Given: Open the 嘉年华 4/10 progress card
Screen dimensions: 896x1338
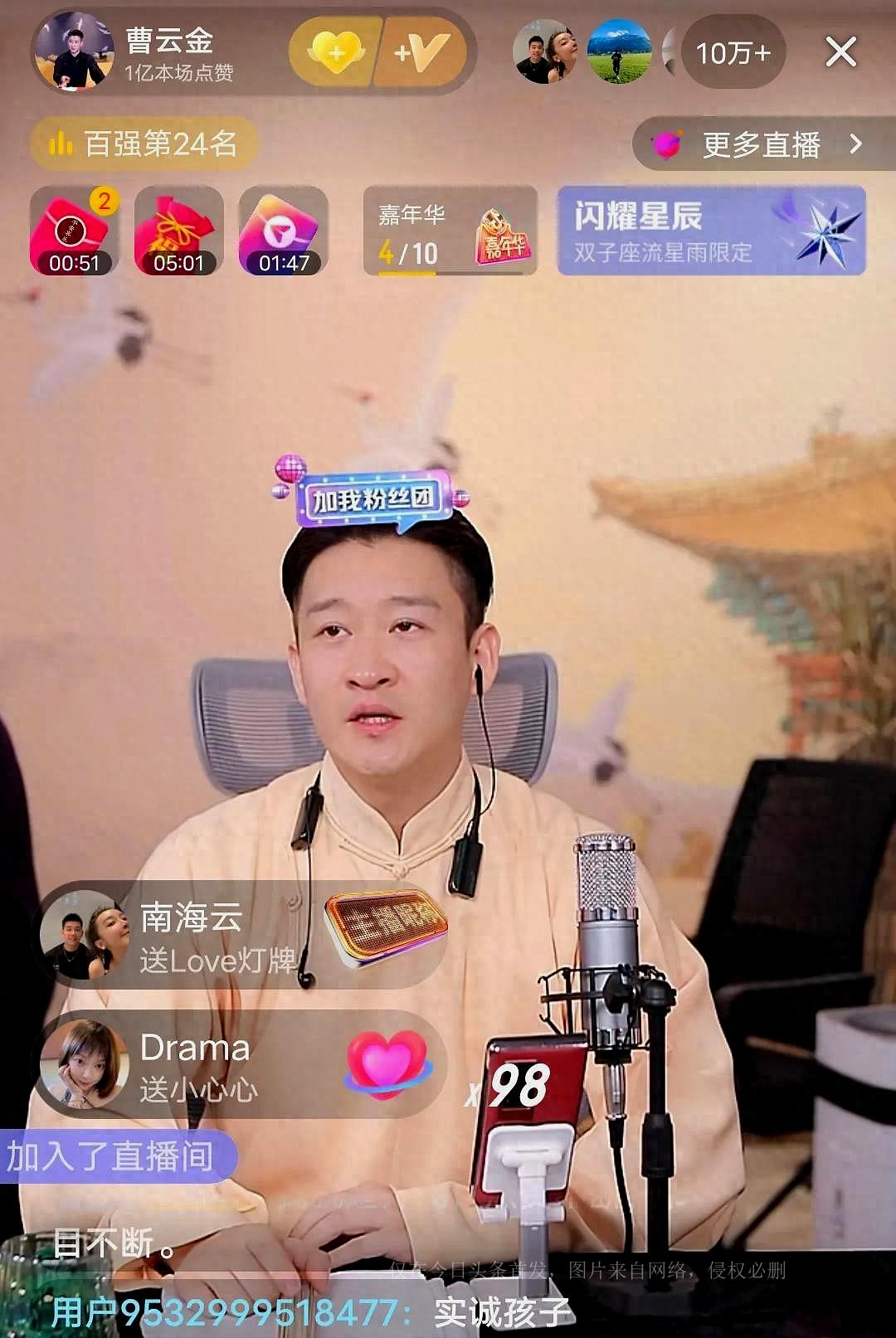Looking at the screenshot, I should click(450, 231).
